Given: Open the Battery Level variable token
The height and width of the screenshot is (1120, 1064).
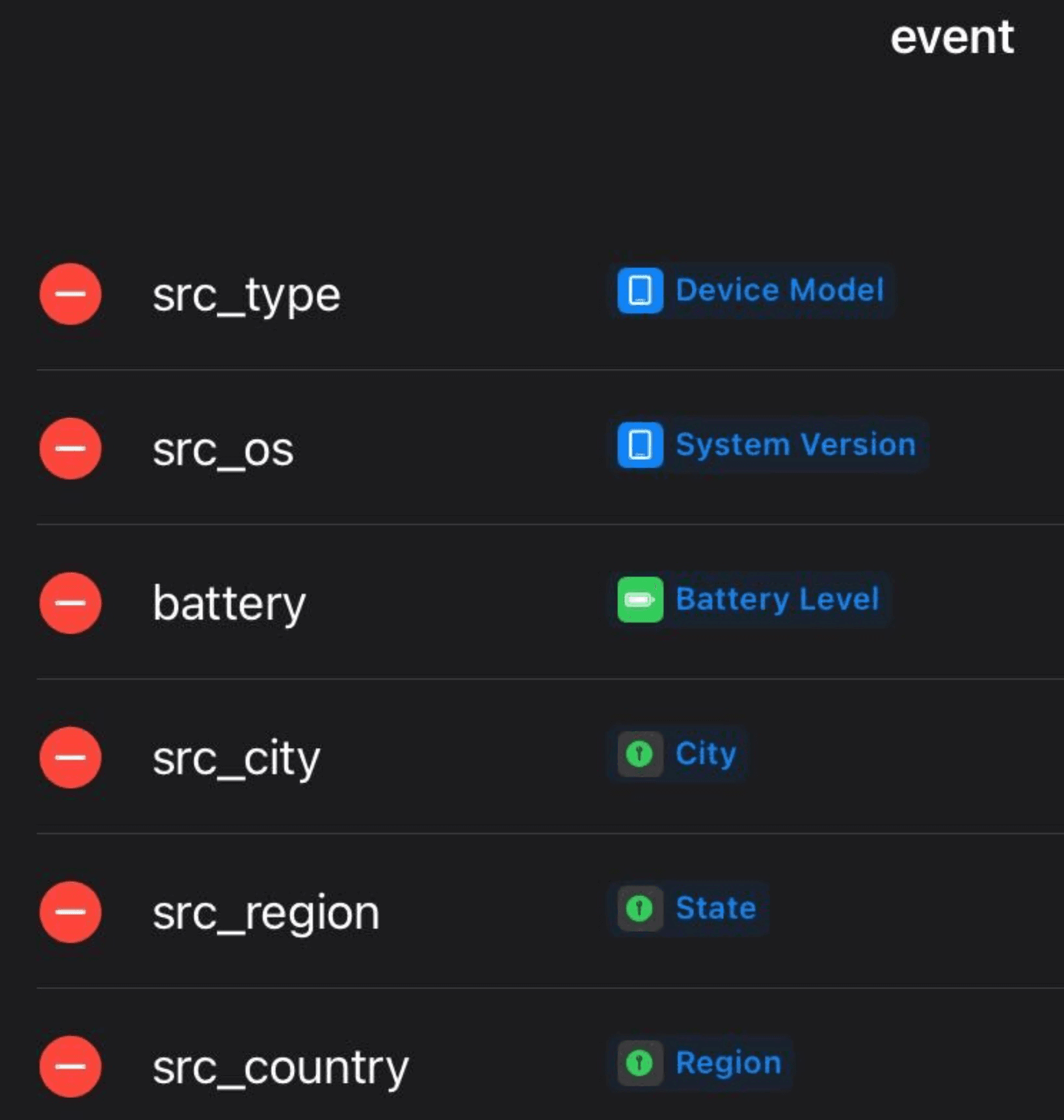Looking at the screenshot, I should pyautogui.click(x=749, y=599).
